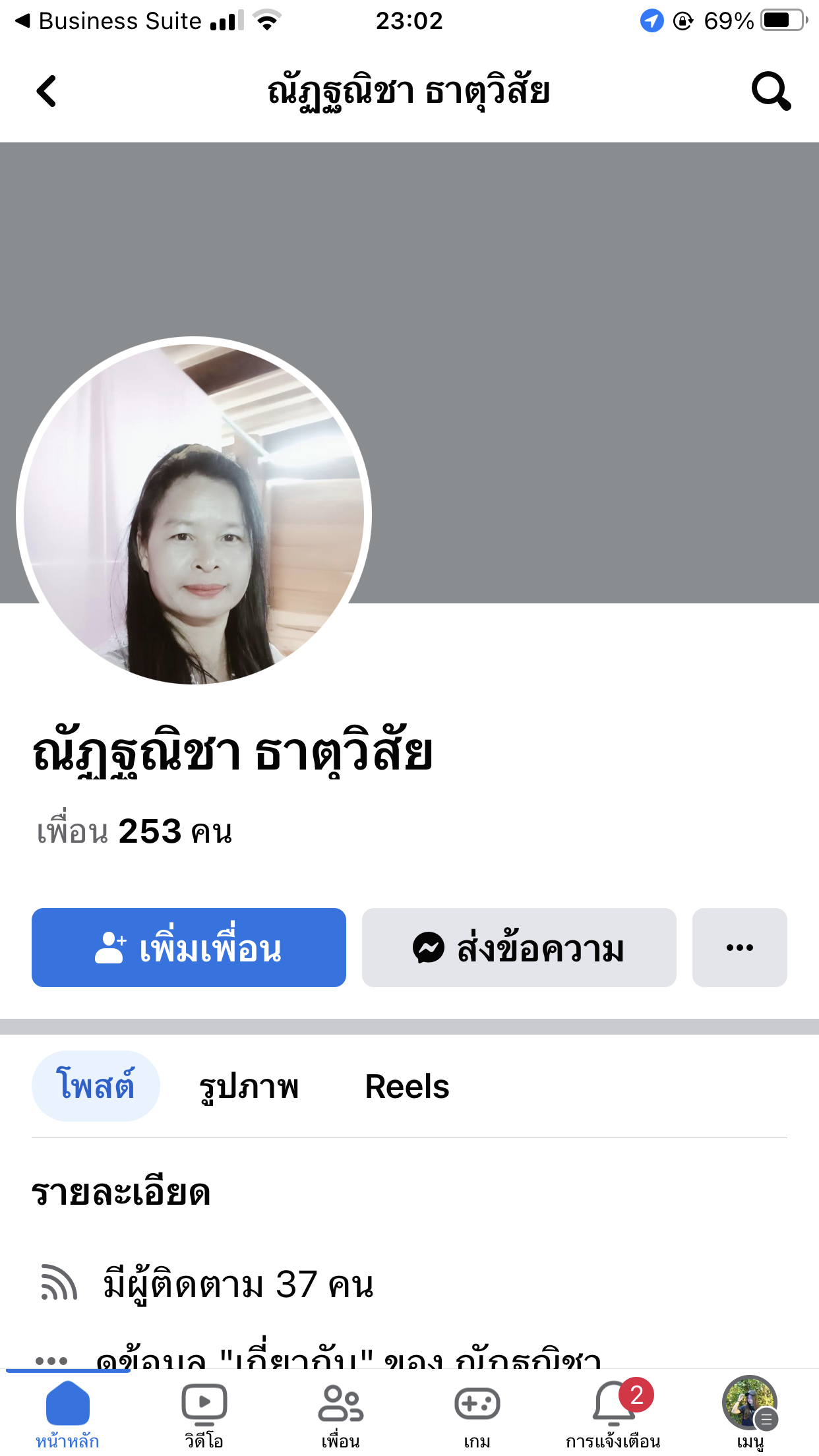The height and width of the screenshot is (1456, 819).
Task: Open the three-dot more options button
Action: 739,948
